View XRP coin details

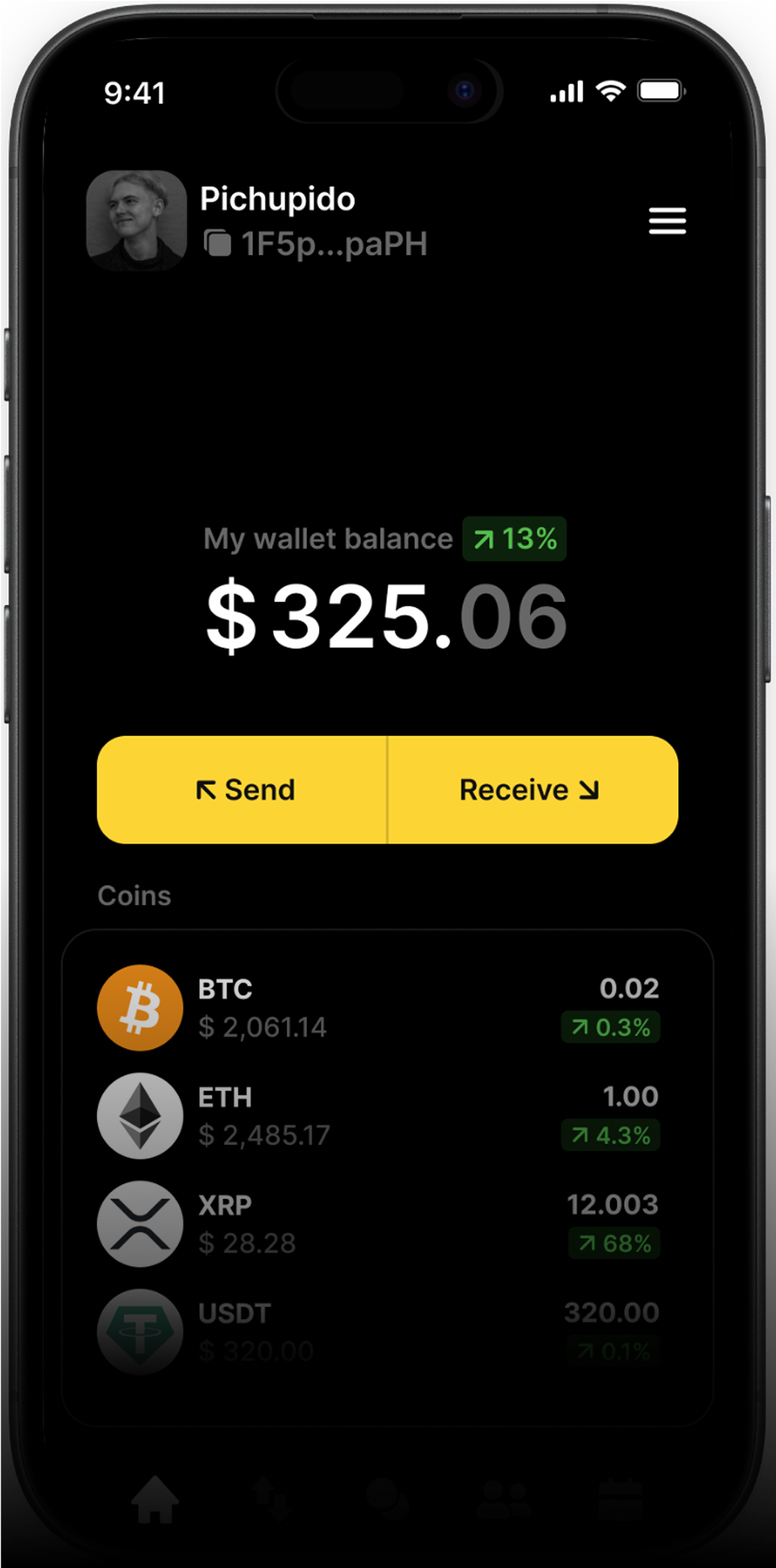pyautogui.click(x=378, y=1224)
